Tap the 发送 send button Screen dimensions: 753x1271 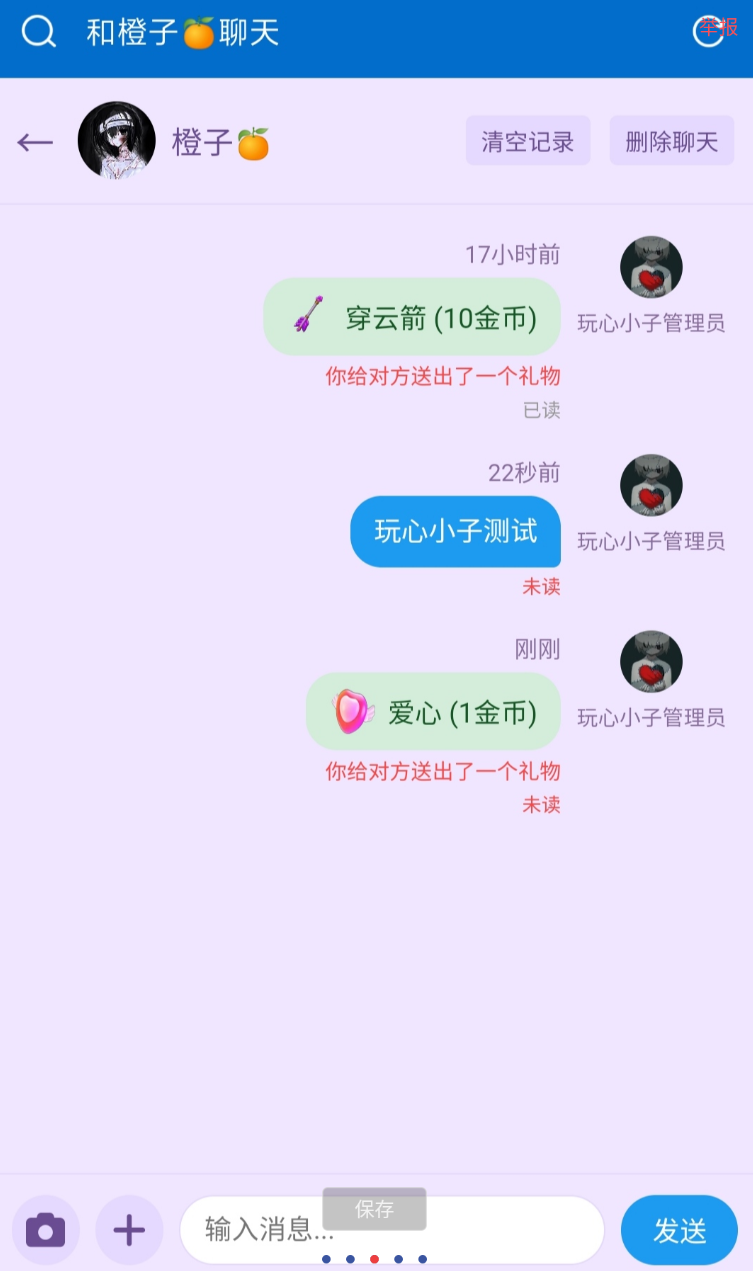679,1230
